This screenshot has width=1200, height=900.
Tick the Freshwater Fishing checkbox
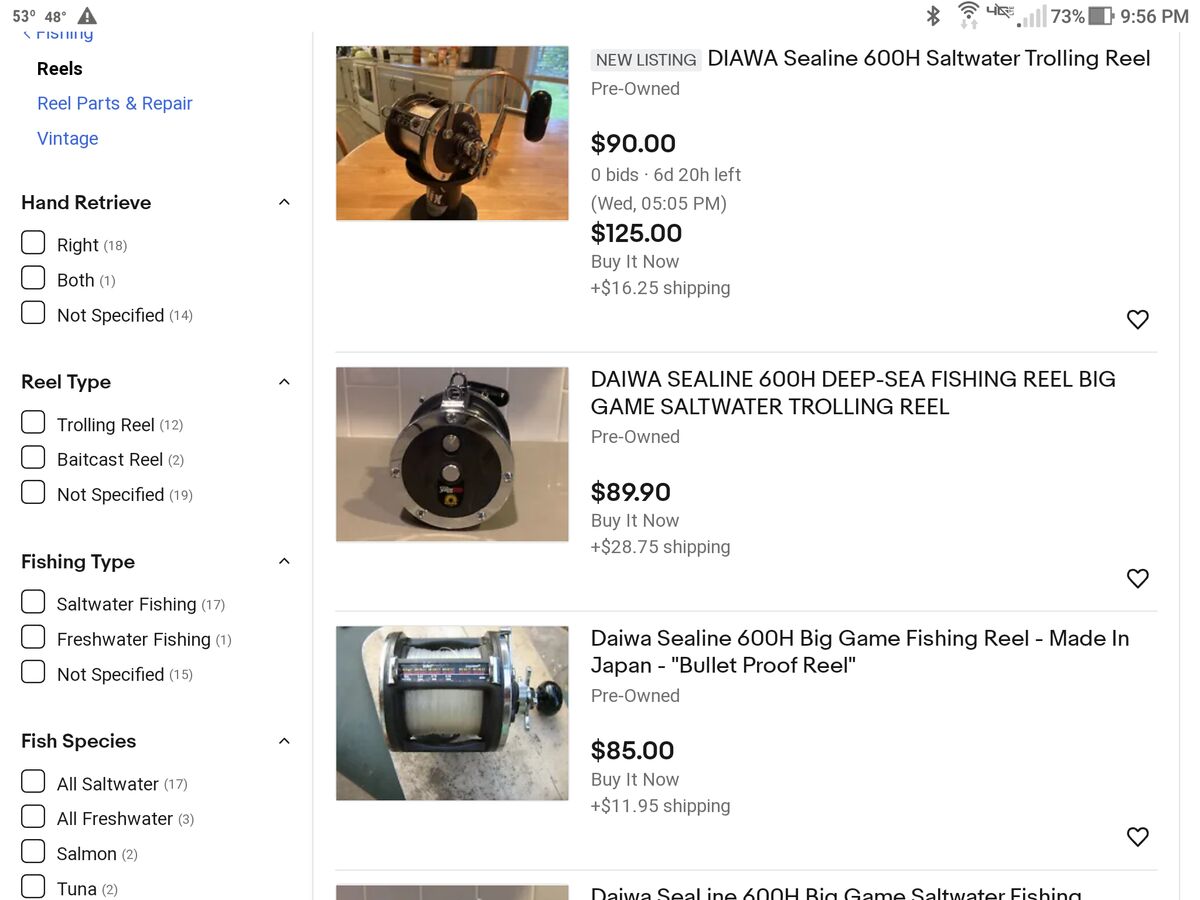33,637
